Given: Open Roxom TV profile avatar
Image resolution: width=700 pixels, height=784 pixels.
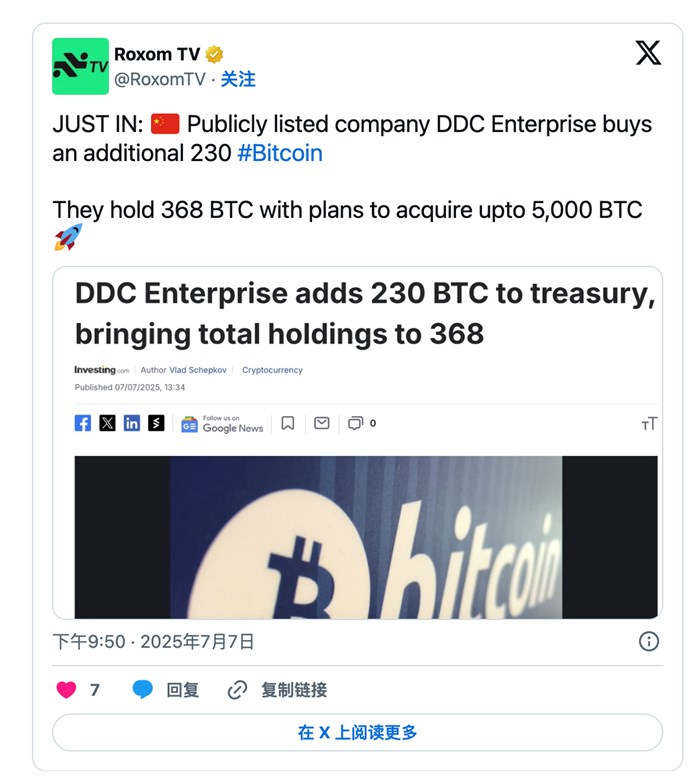Looking at the screenshot, I should (x=80, y=66).
